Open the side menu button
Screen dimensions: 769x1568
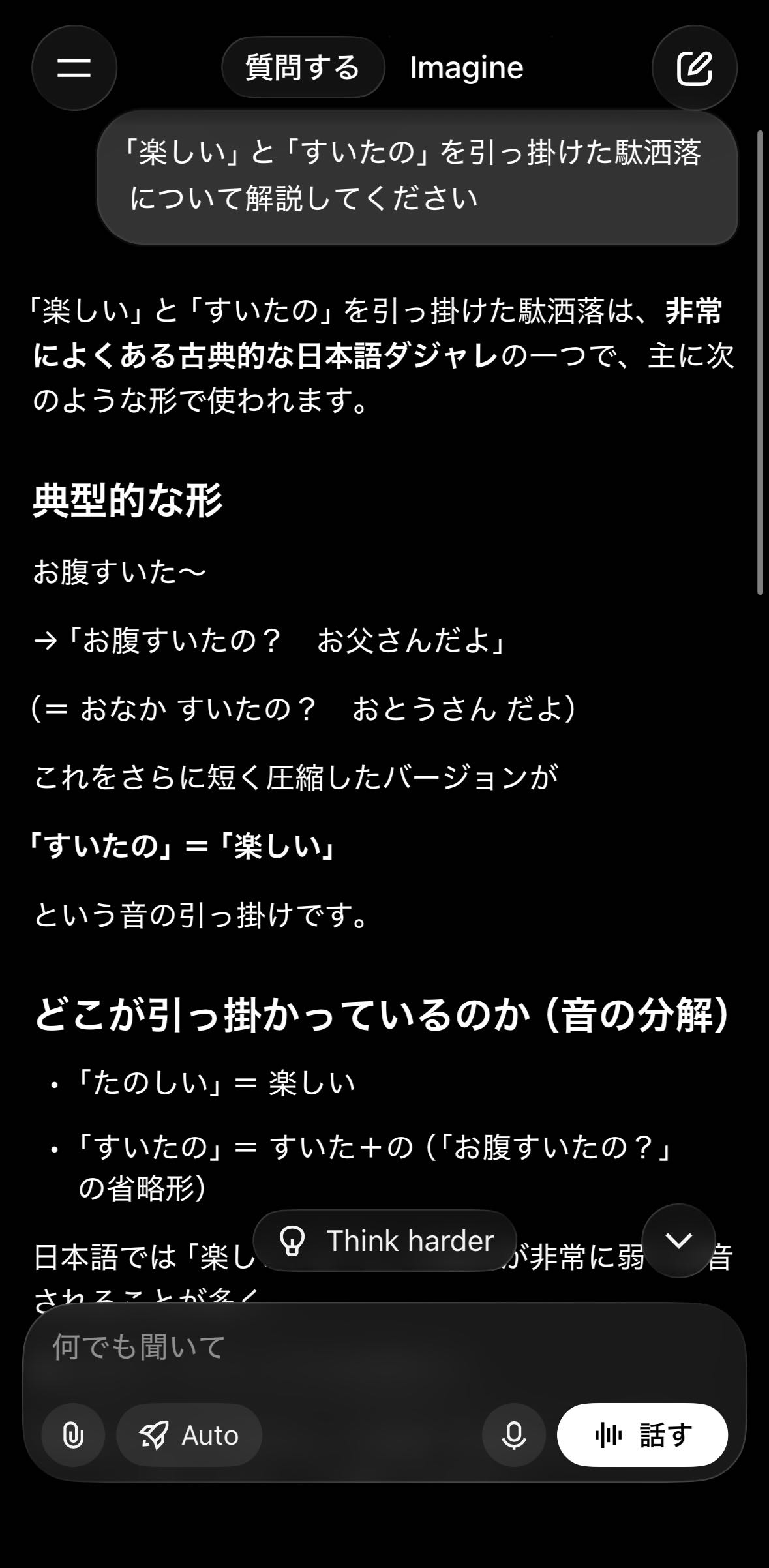click(x=74, y=68)
